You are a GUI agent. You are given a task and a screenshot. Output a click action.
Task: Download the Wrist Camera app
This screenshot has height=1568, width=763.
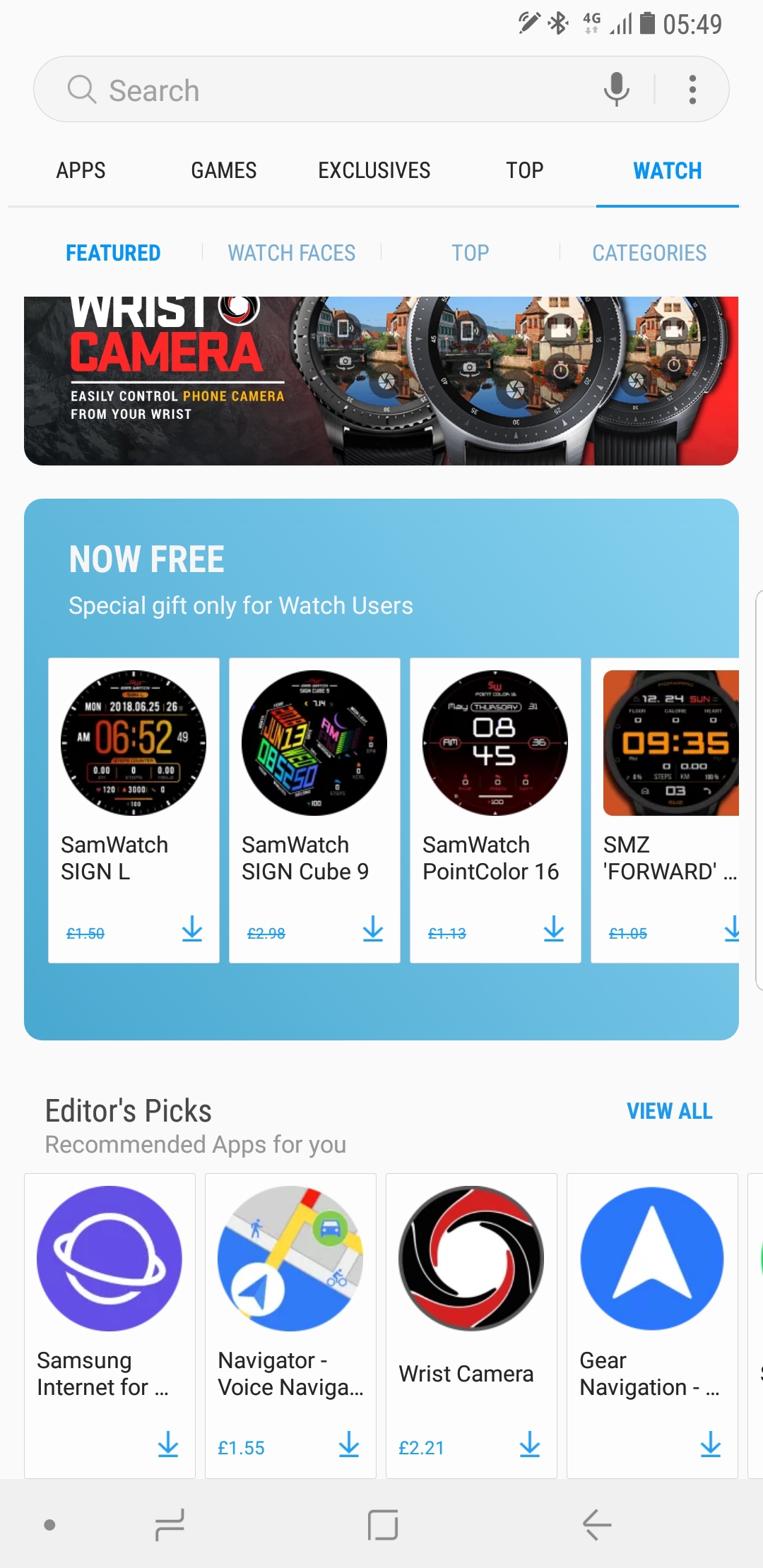[x=529, y=1444]
